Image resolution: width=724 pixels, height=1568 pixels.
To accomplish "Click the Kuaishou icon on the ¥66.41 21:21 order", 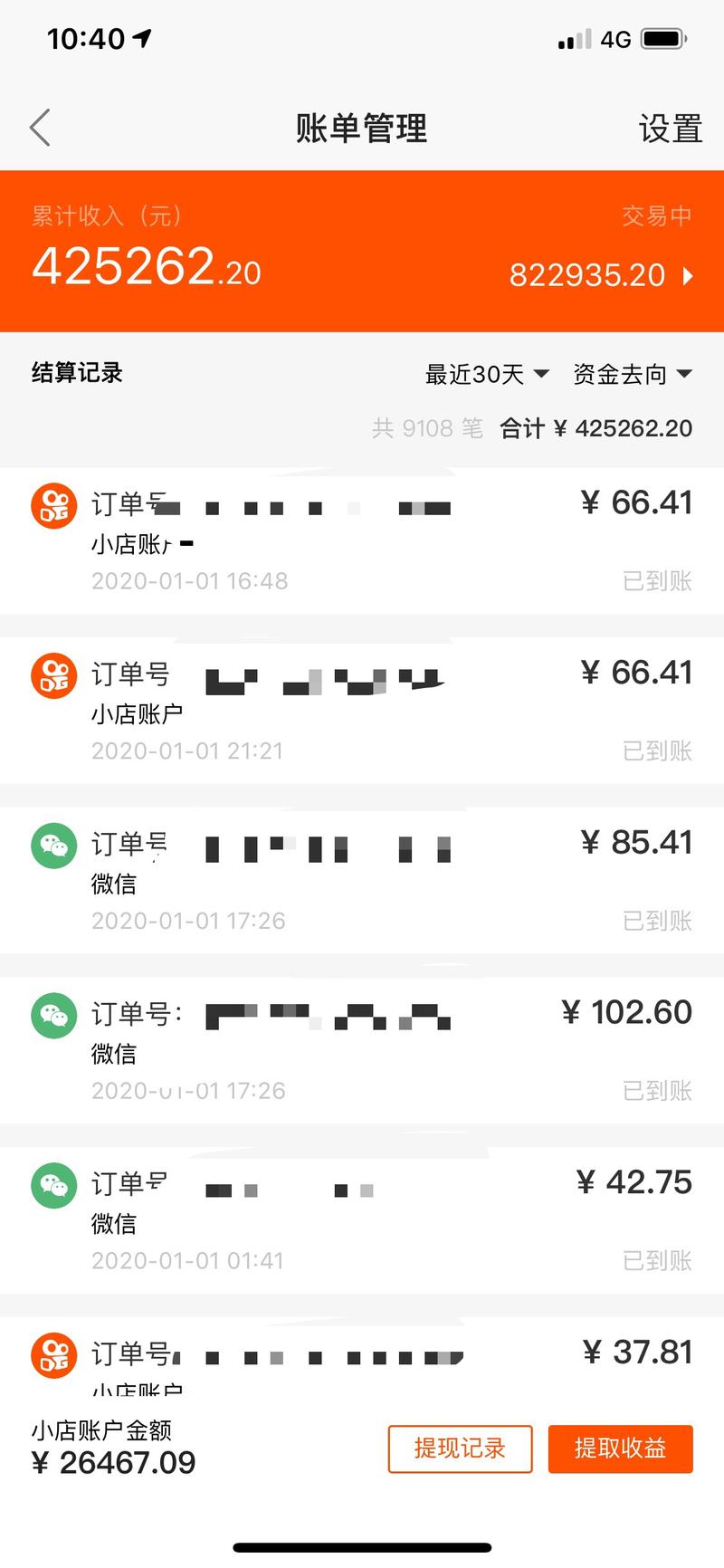I will (53, 675).
